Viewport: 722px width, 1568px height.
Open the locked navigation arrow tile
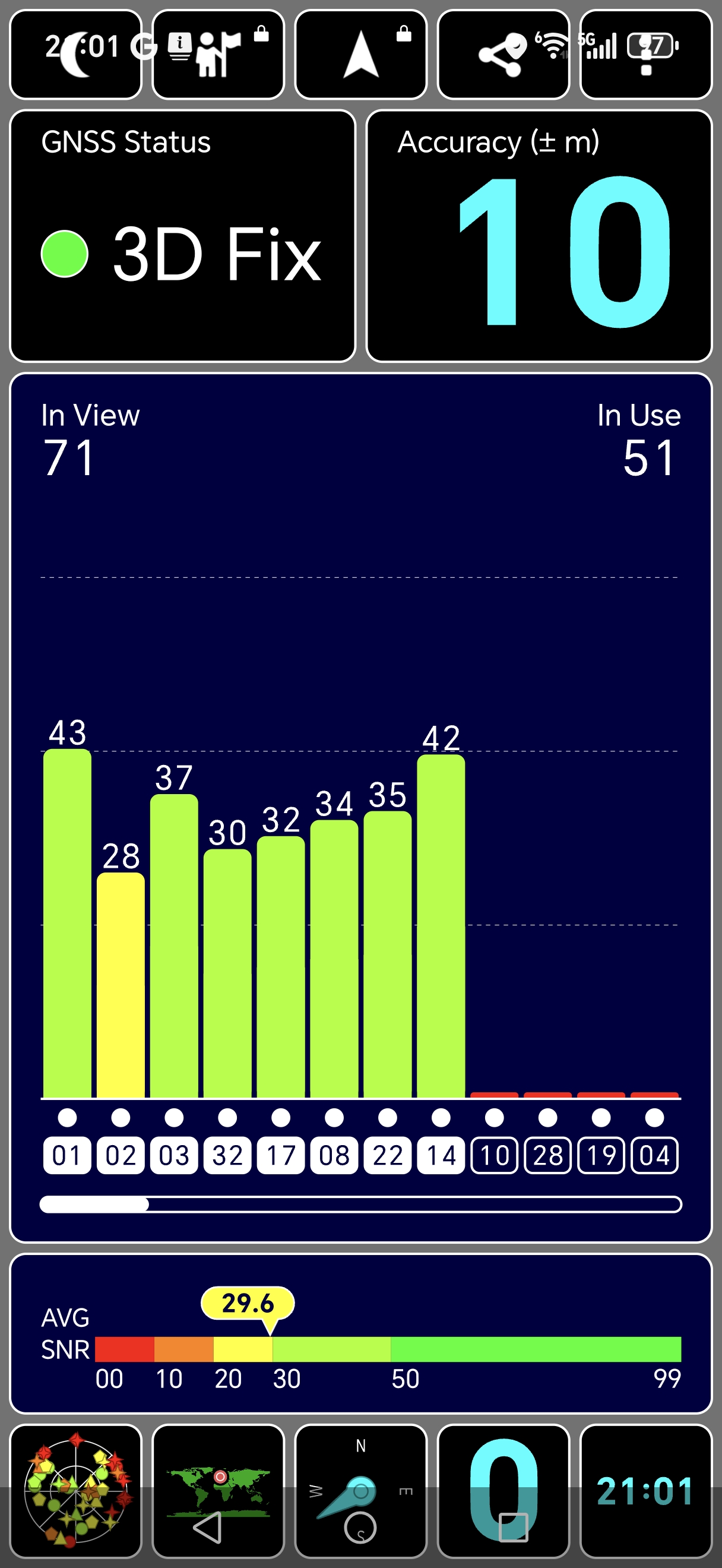point(360,55)
